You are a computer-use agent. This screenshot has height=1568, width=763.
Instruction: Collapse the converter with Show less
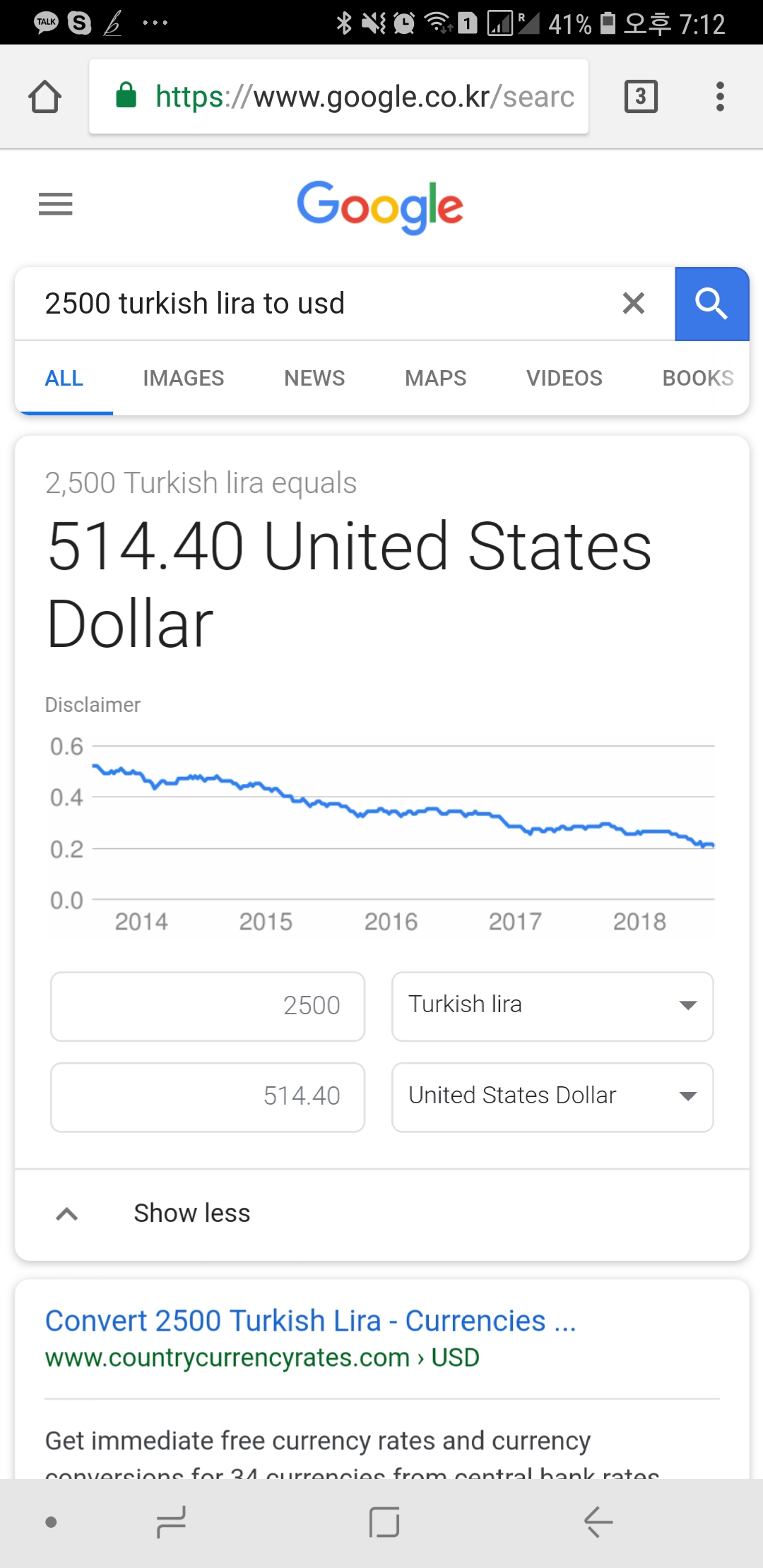pyautogui.click(x=191, y=1213)
